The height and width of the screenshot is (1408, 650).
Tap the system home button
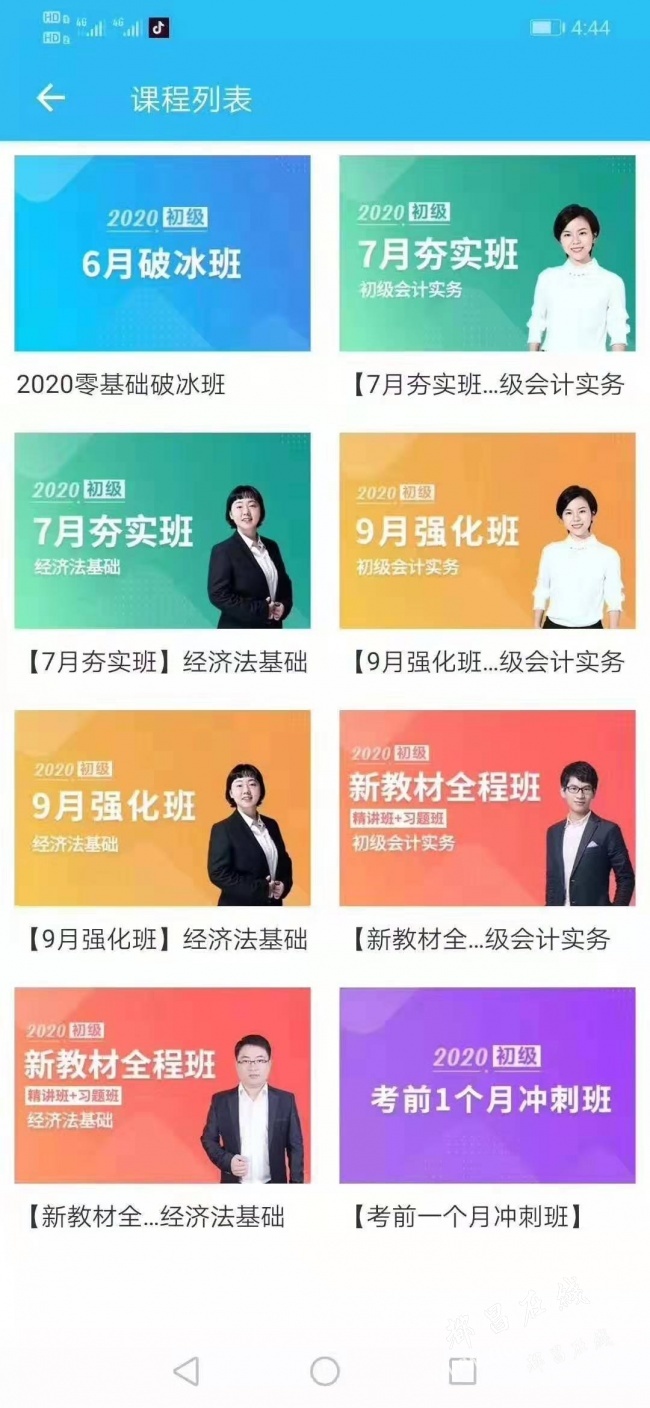click(324, 1371)
